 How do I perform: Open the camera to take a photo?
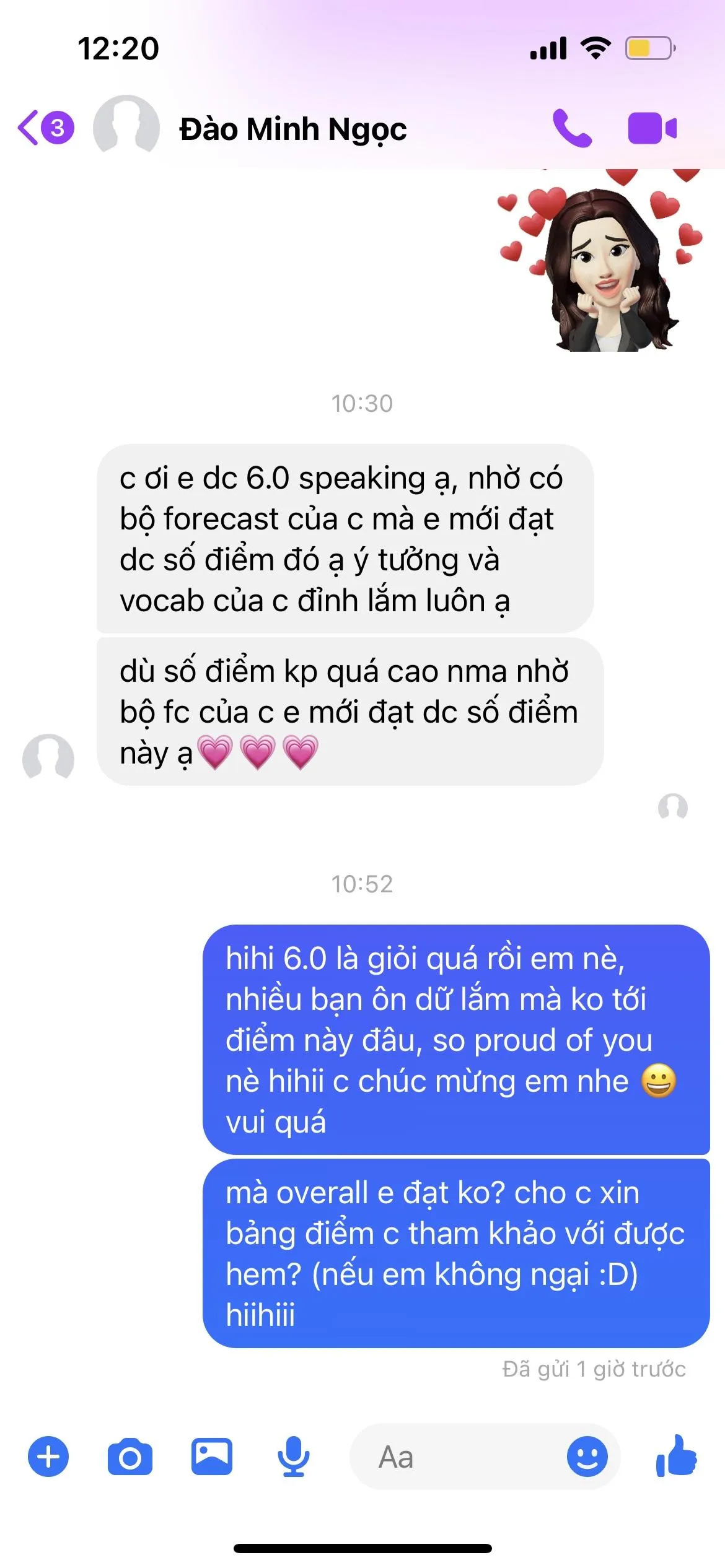(x=130, y=1457)
